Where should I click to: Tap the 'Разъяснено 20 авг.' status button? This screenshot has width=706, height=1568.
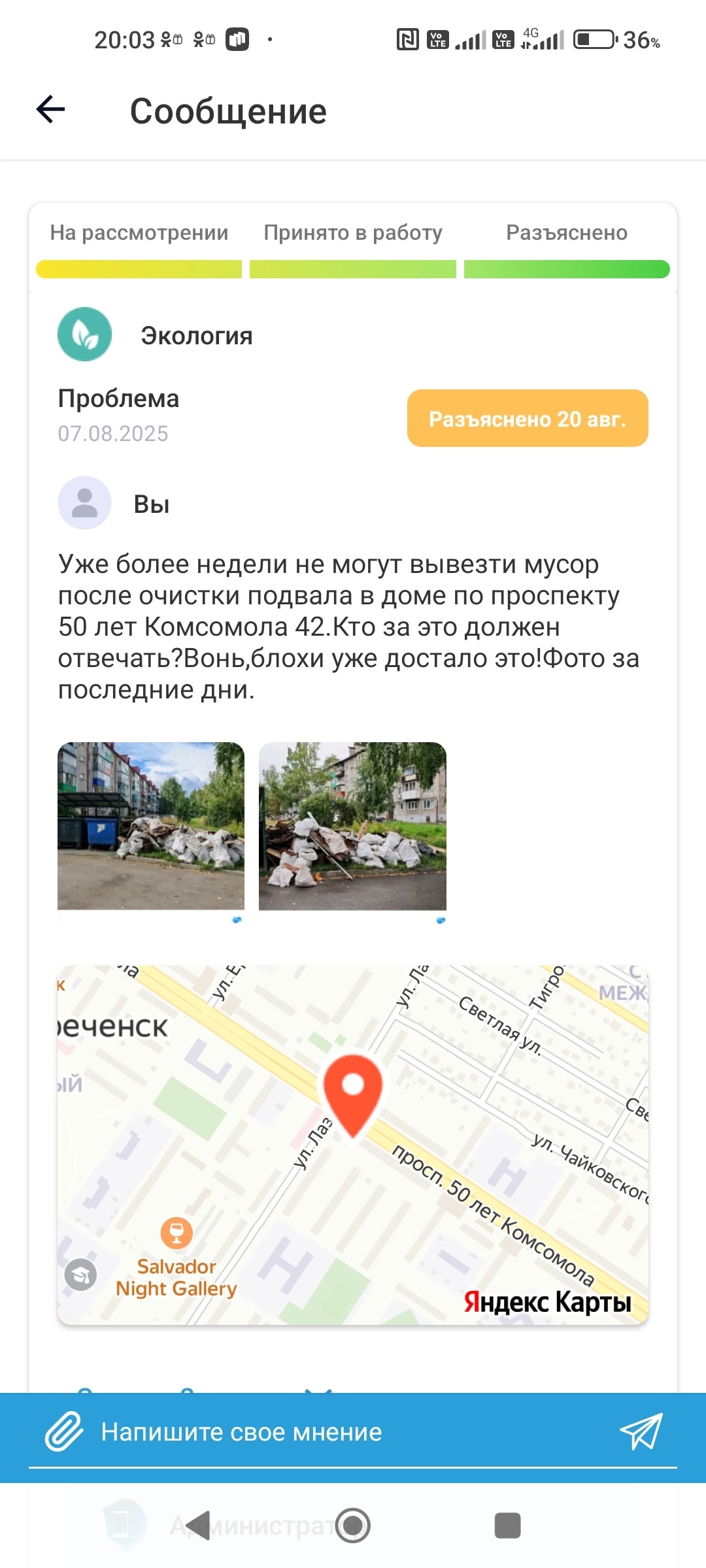pos(527,419)
